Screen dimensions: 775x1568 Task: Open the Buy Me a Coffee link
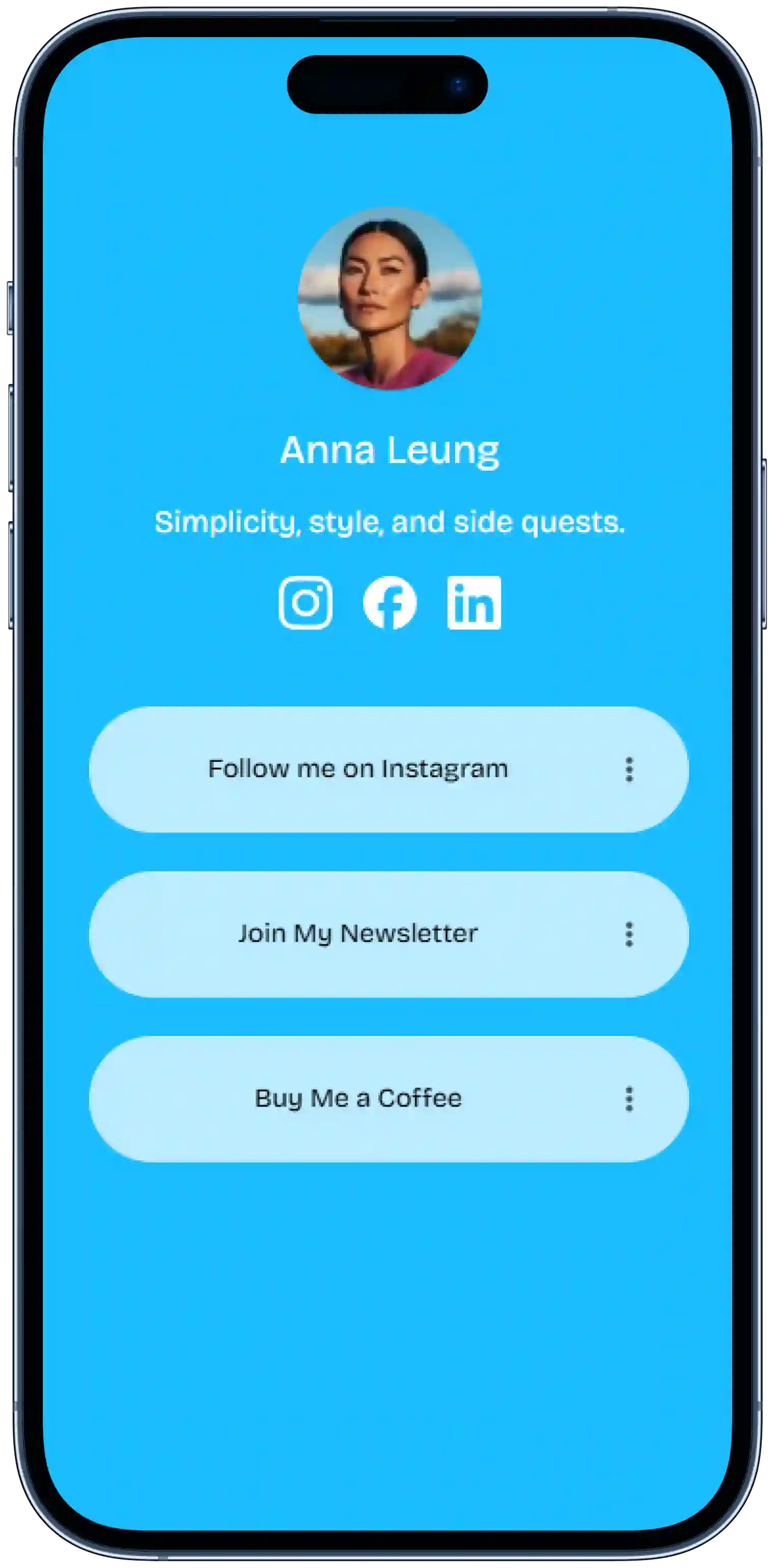click(358, 1099)
